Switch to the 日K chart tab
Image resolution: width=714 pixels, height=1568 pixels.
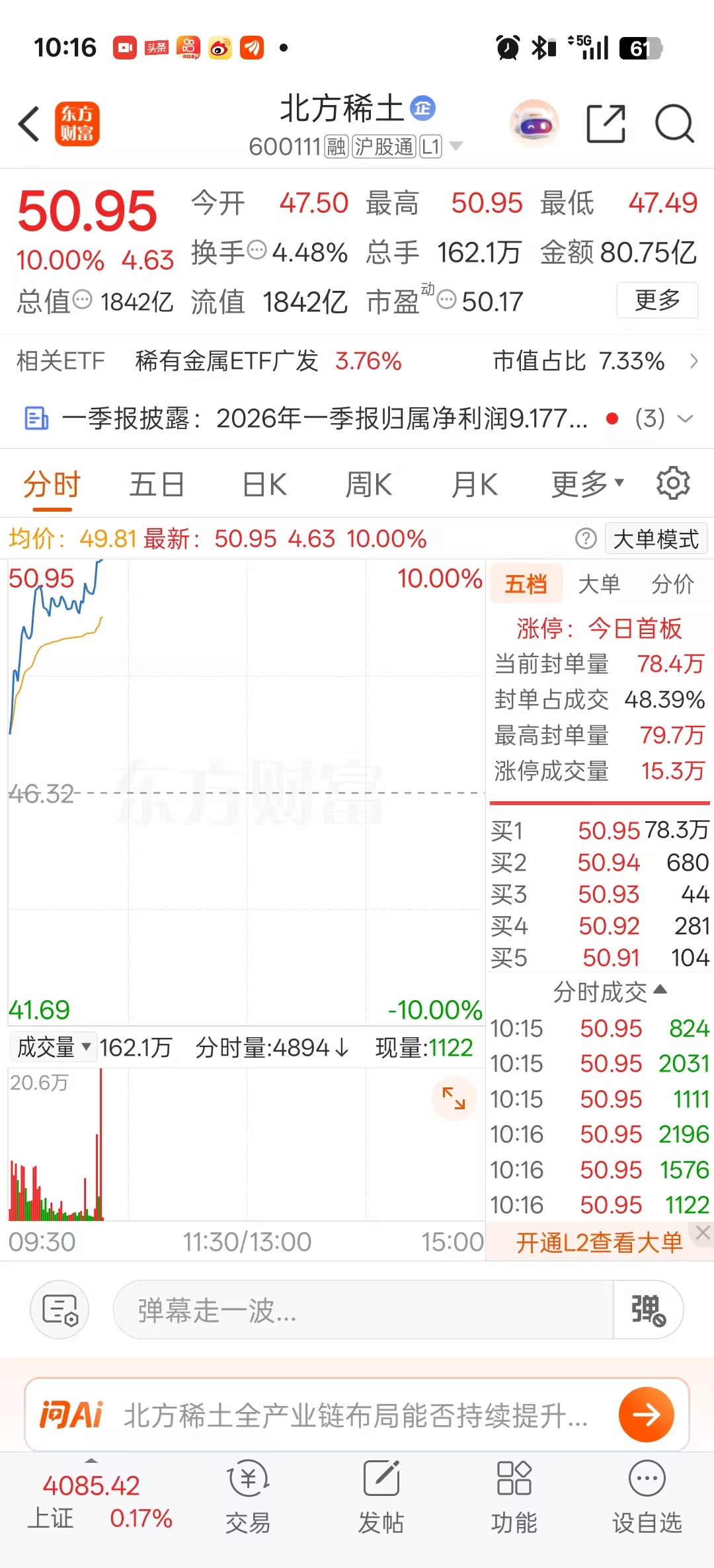point(264,485)
